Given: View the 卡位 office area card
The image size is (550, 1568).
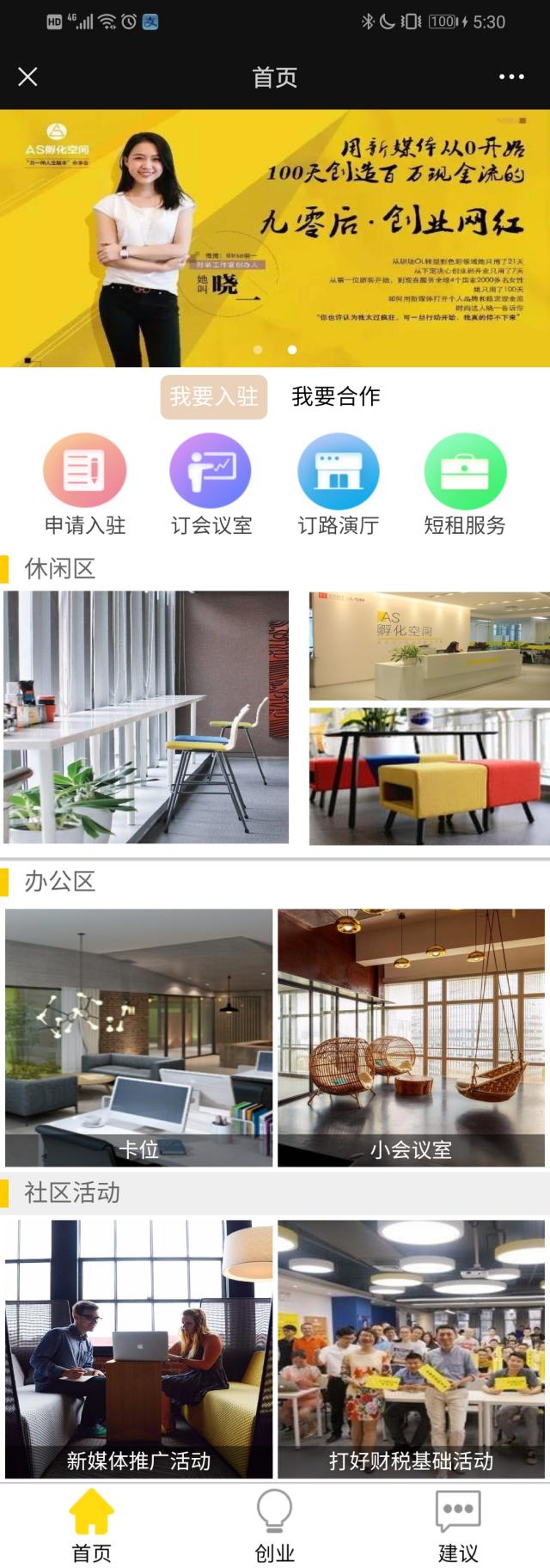Looking at the screenshot, I should click(138, 1038).
